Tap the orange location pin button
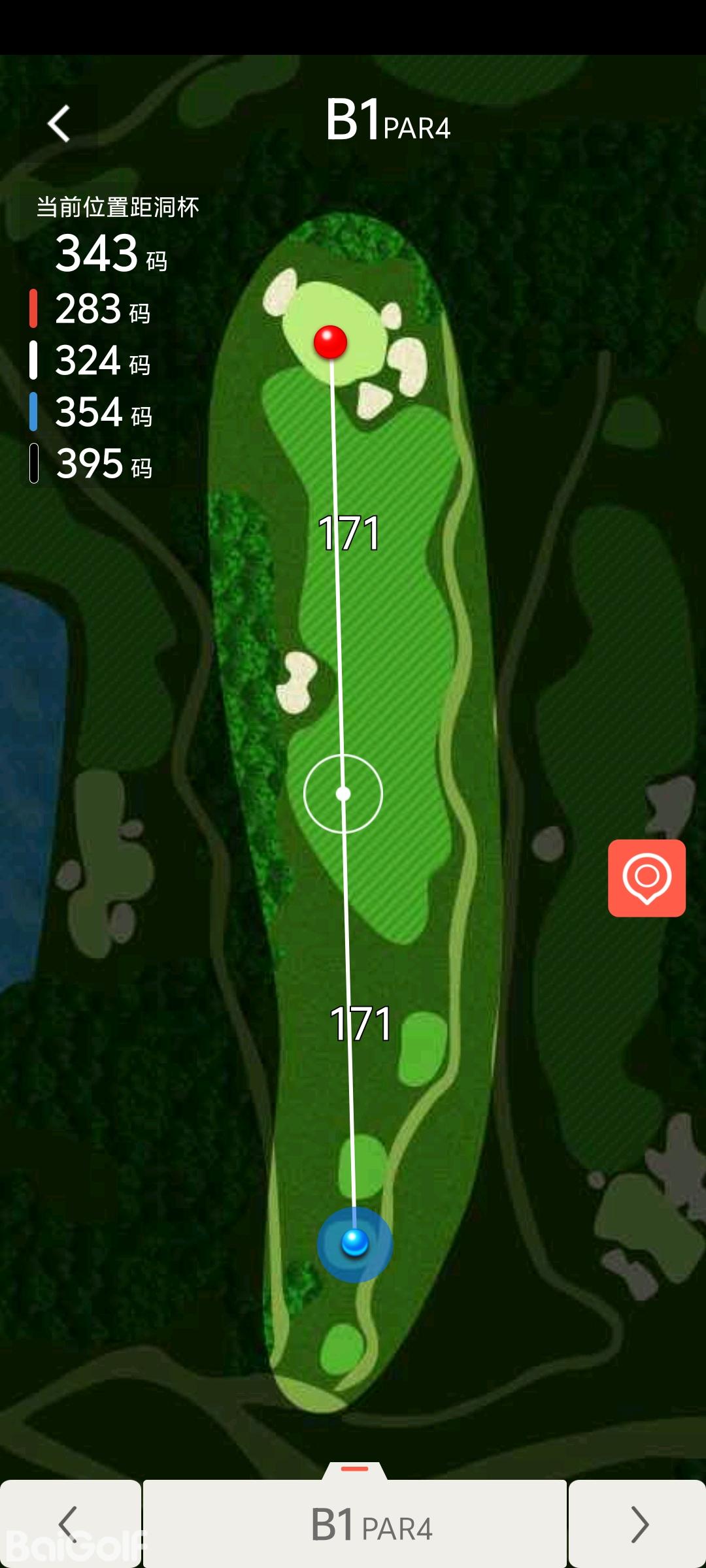Image resolution: width=706 pixels, height=1568 pixels. [647, 878]
